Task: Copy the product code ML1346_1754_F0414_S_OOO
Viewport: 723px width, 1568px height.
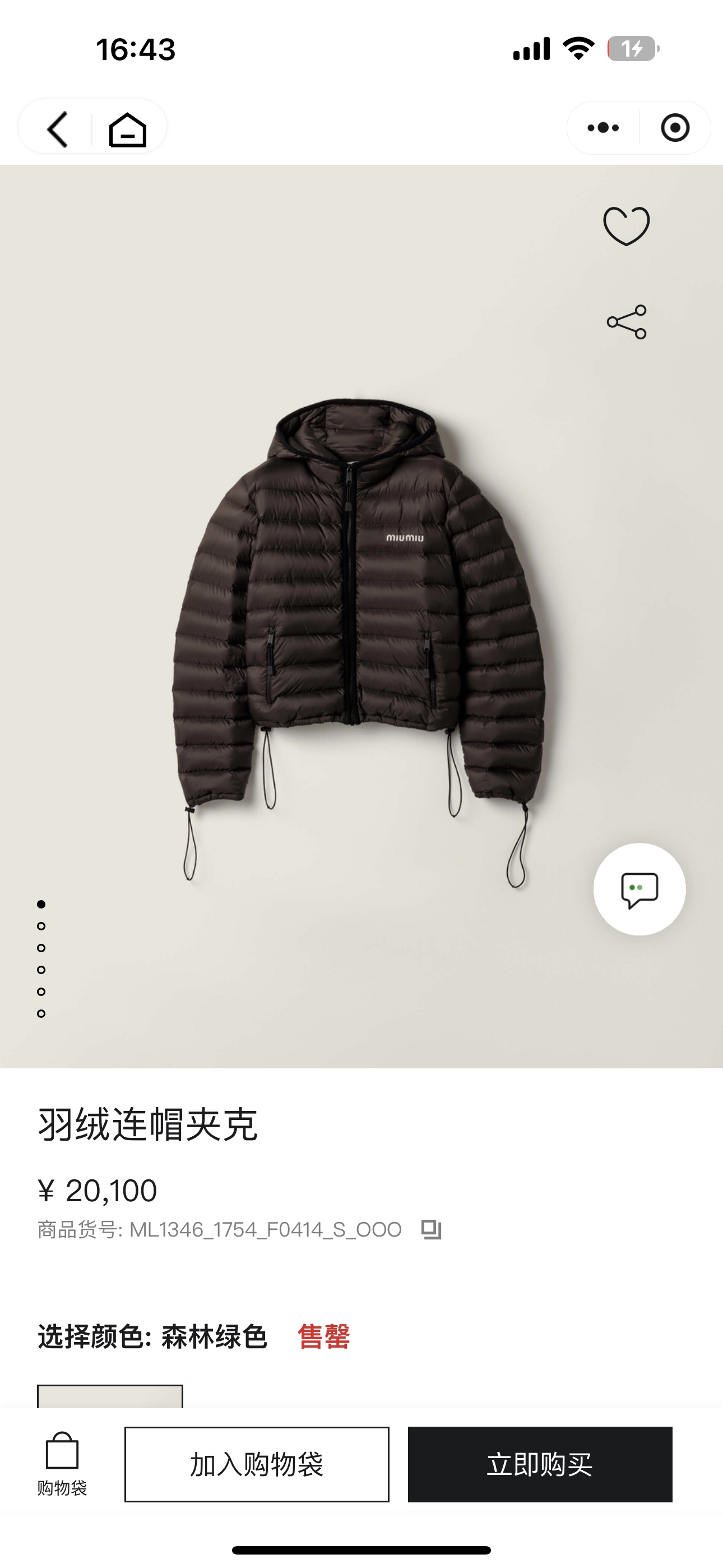Action: point(431,1230)
